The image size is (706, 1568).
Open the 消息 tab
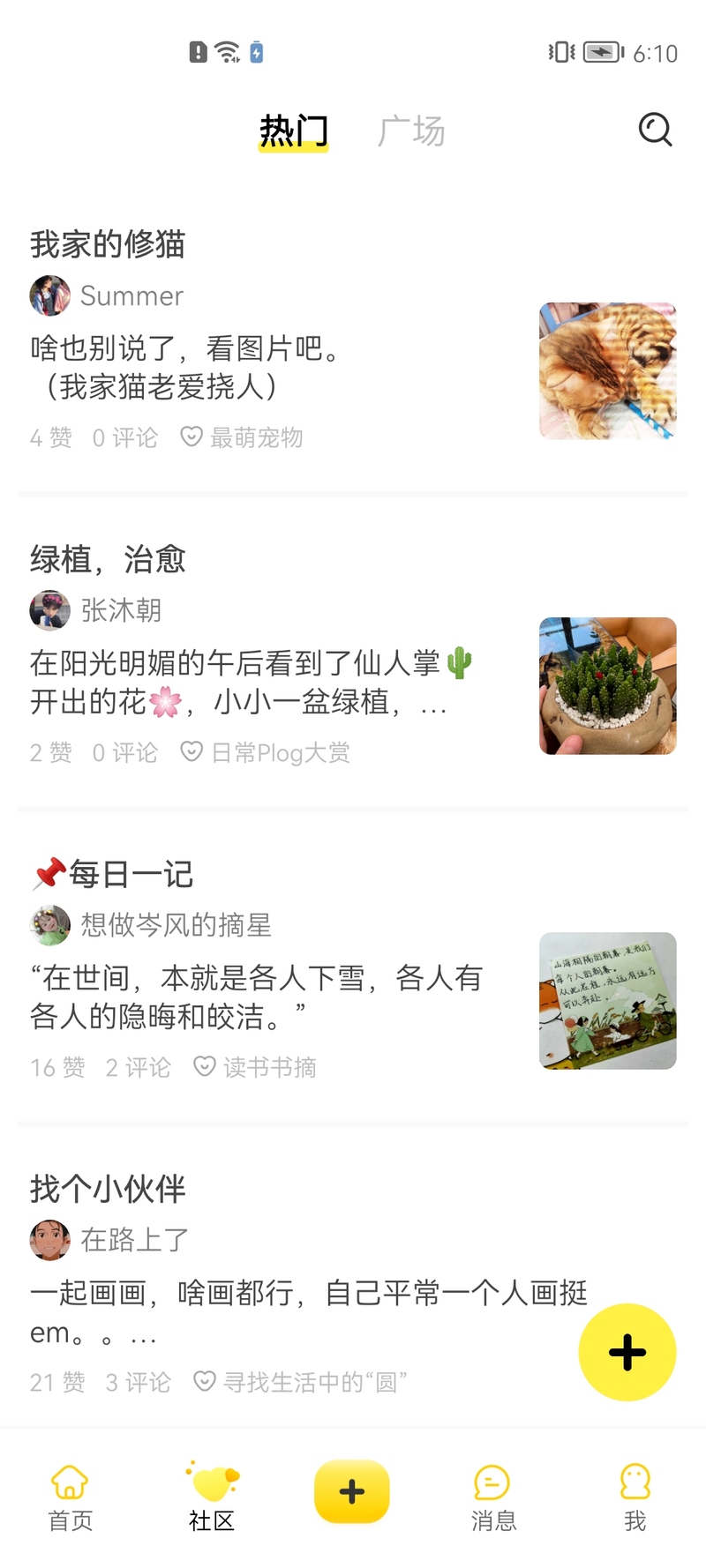coord(493,1497)
